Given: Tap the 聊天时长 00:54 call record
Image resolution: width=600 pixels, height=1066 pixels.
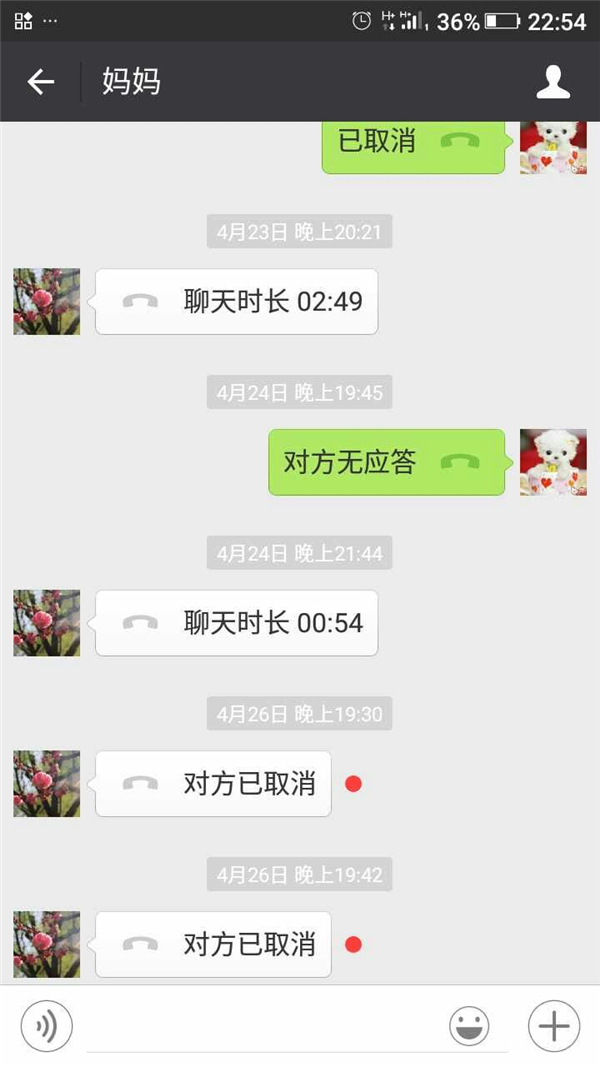Looking at the screenshot, I should click(237, 623).
